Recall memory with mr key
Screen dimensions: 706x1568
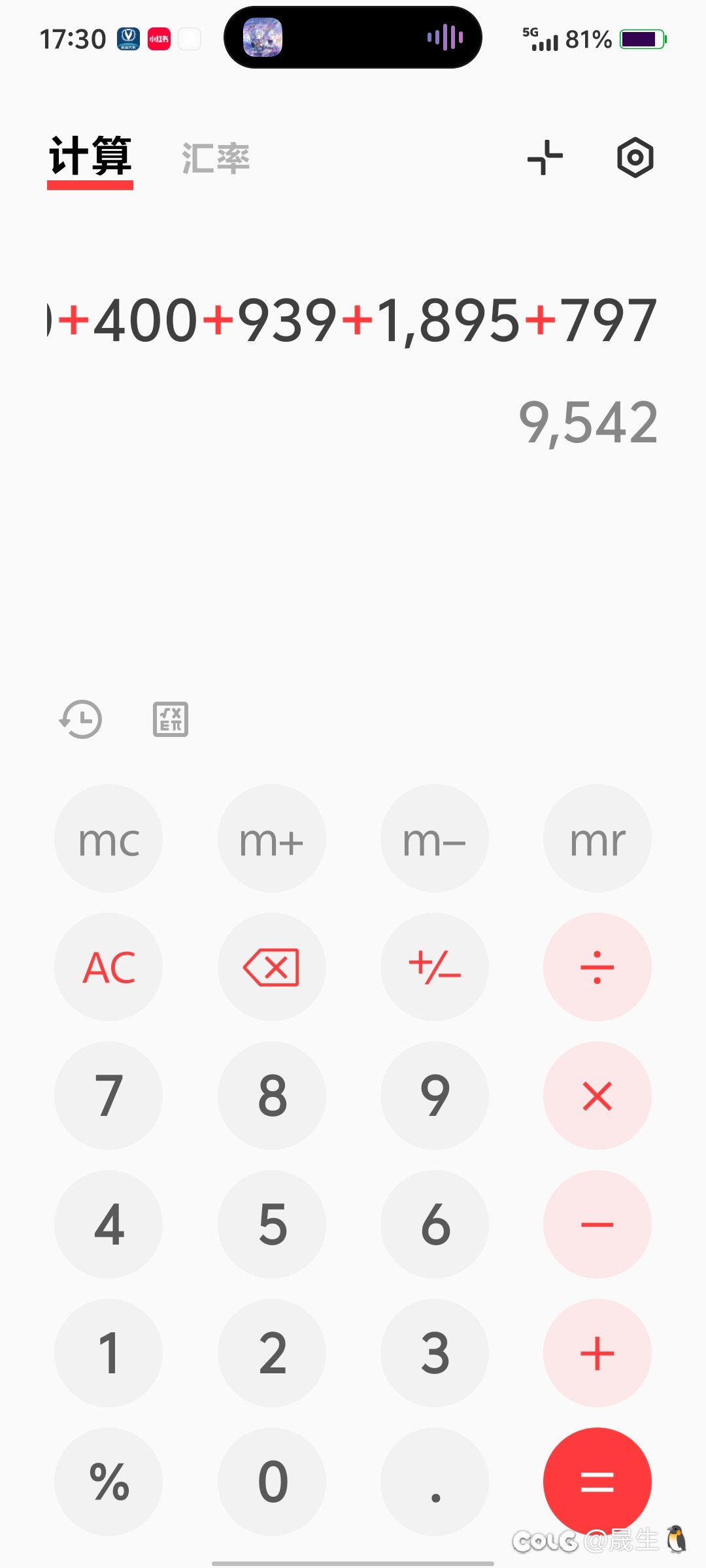point(597,838)
